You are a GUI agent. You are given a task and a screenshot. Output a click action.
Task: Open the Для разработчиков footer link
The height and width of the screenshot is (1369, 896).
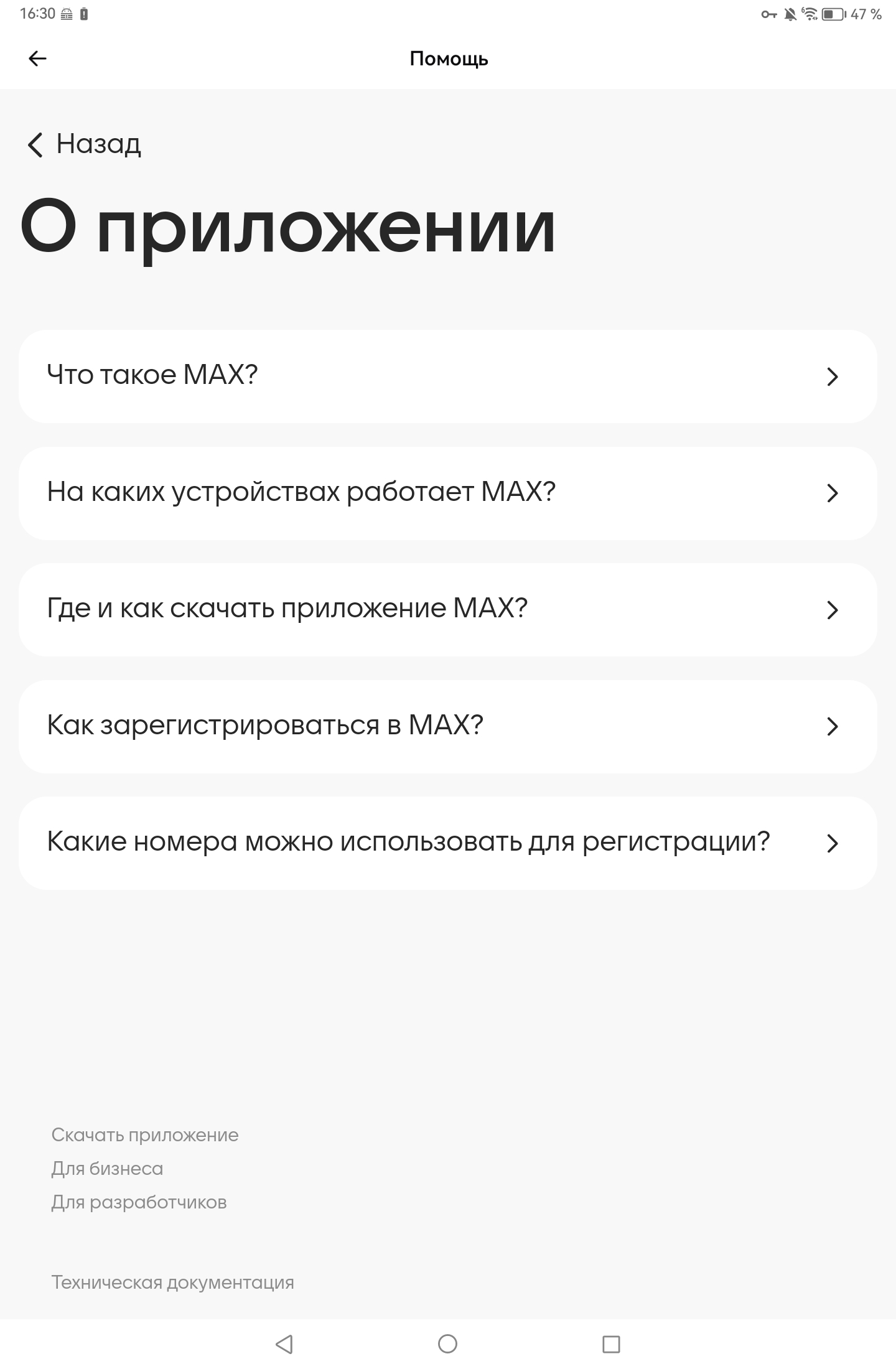(139, 1202)
